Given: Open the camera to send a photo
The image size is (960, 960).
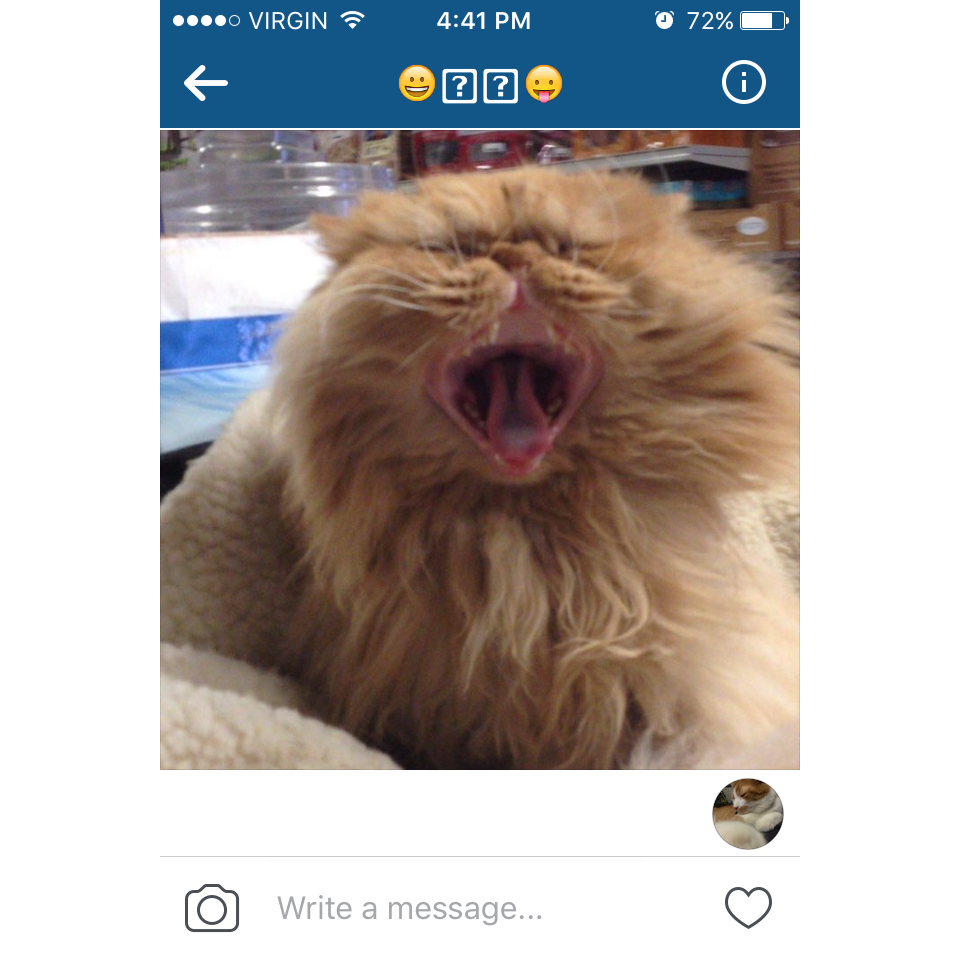Looking at the screenshot, I should 212,908.
